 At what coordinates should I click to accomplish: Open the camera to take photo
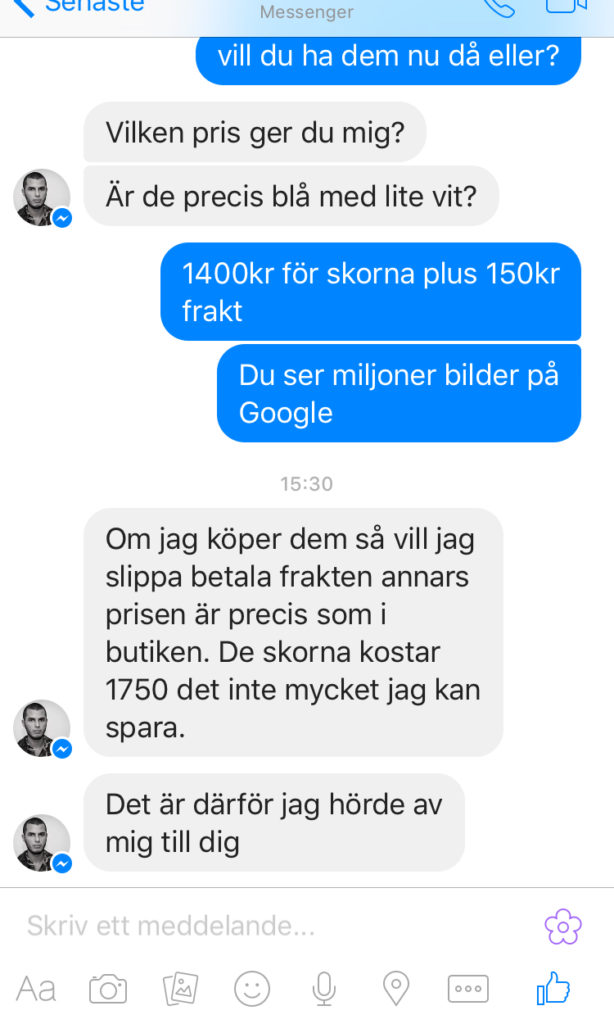tap(107, 989)
